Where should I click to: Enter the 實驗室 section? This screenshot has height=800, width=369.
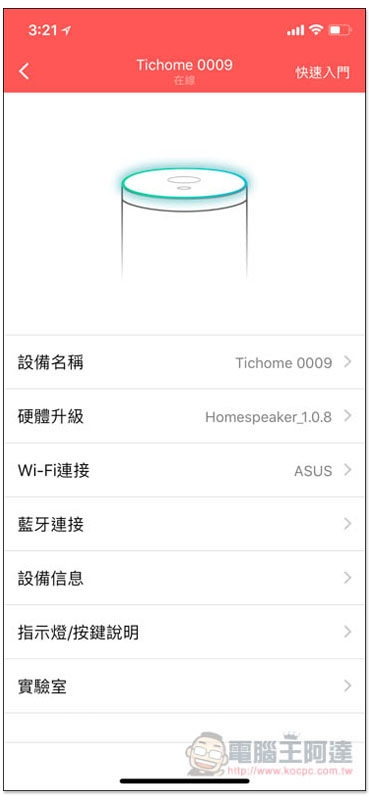[184, 686]
